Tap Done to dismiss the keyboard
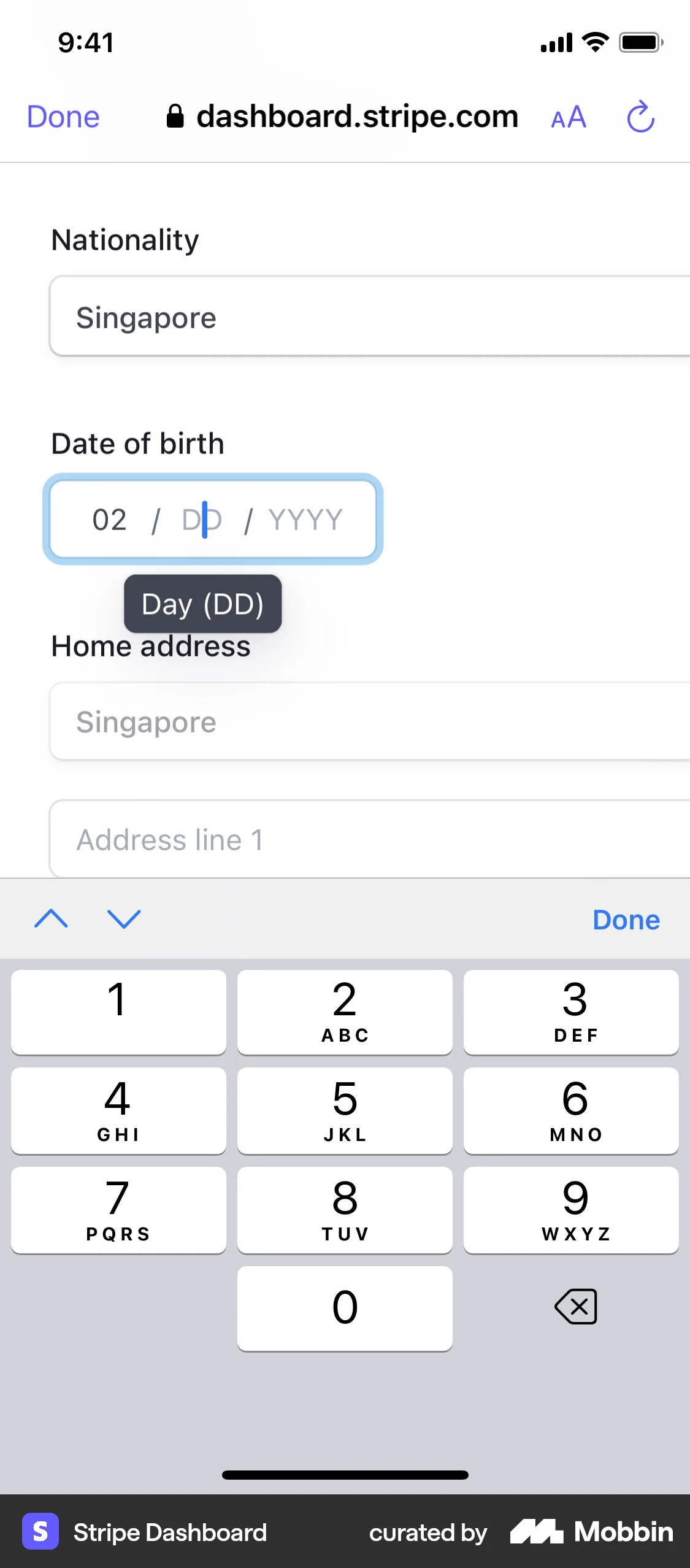The image size is (690, 1568). pyautogui.click(x=625, y=919)
